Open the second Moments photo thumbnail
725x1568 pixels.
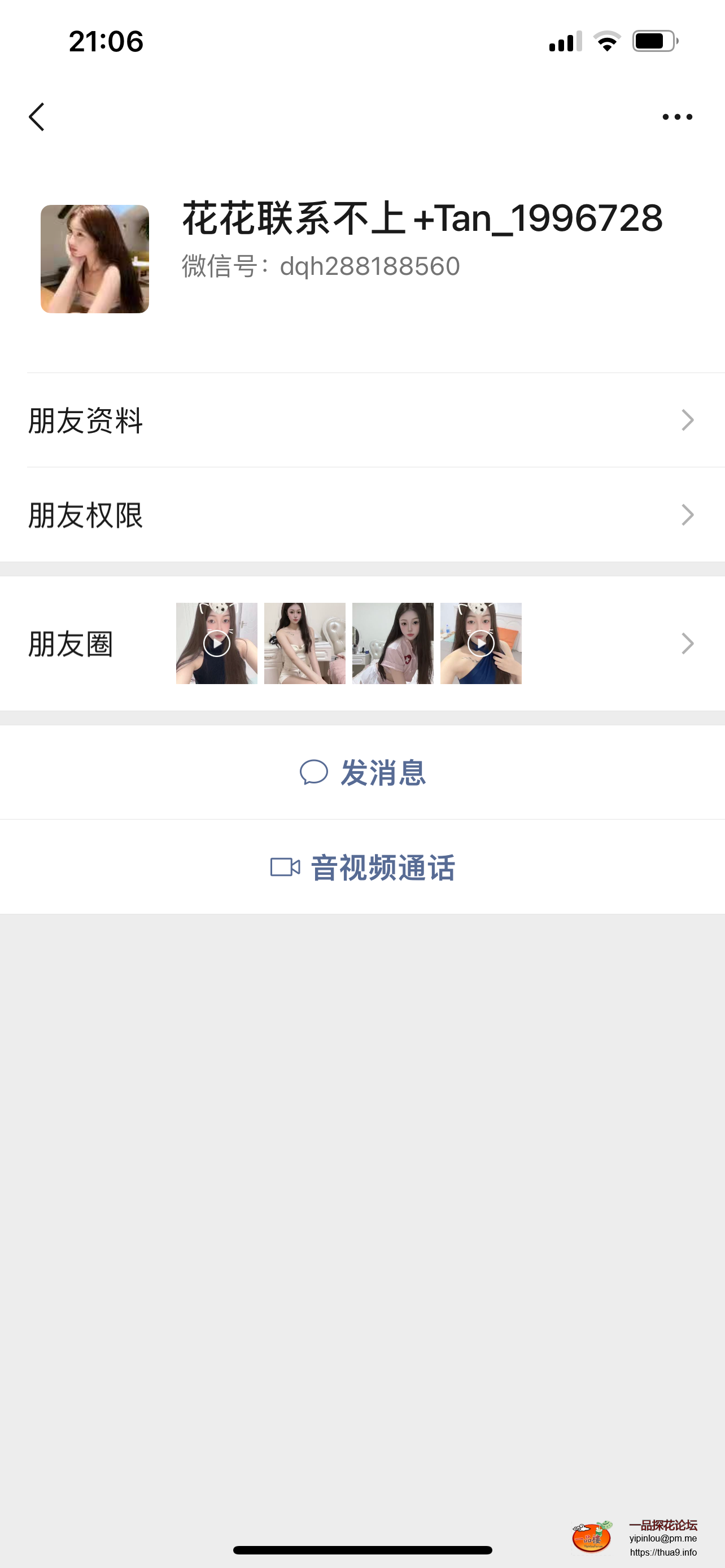tap(304, 643)
